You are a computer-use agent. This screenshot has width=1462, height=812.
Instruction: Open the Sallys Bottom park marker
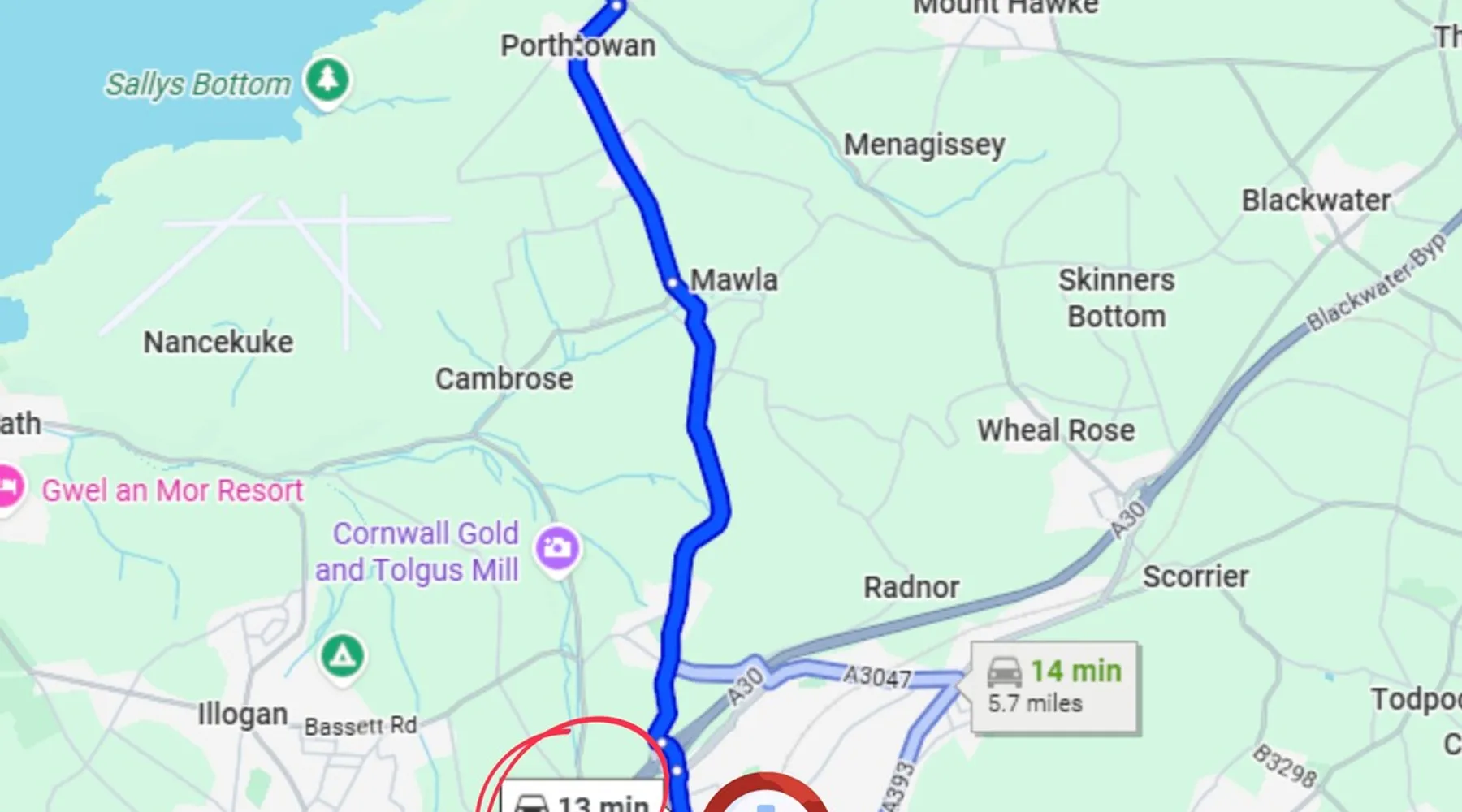point(327,80)
